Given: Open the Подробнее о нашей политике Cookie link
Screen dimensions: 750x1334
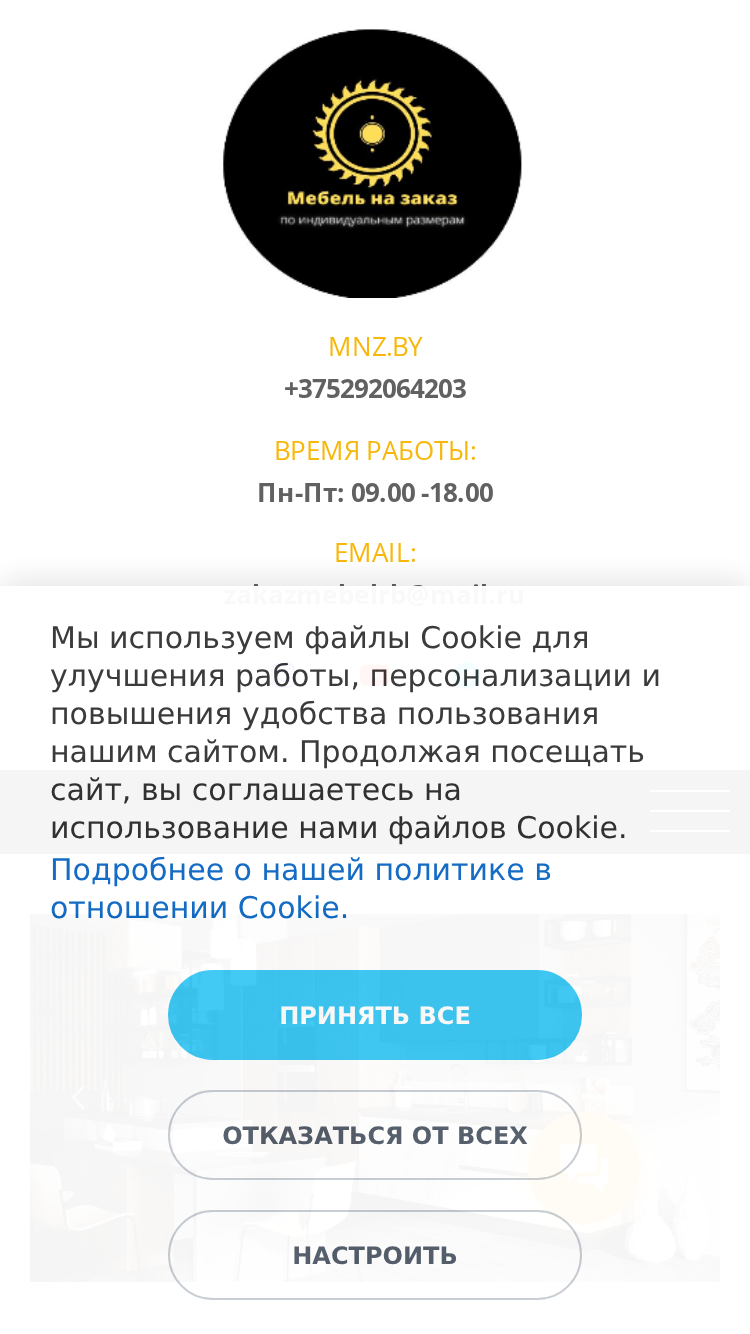Looking at the screenshot, I should (301, 889).
